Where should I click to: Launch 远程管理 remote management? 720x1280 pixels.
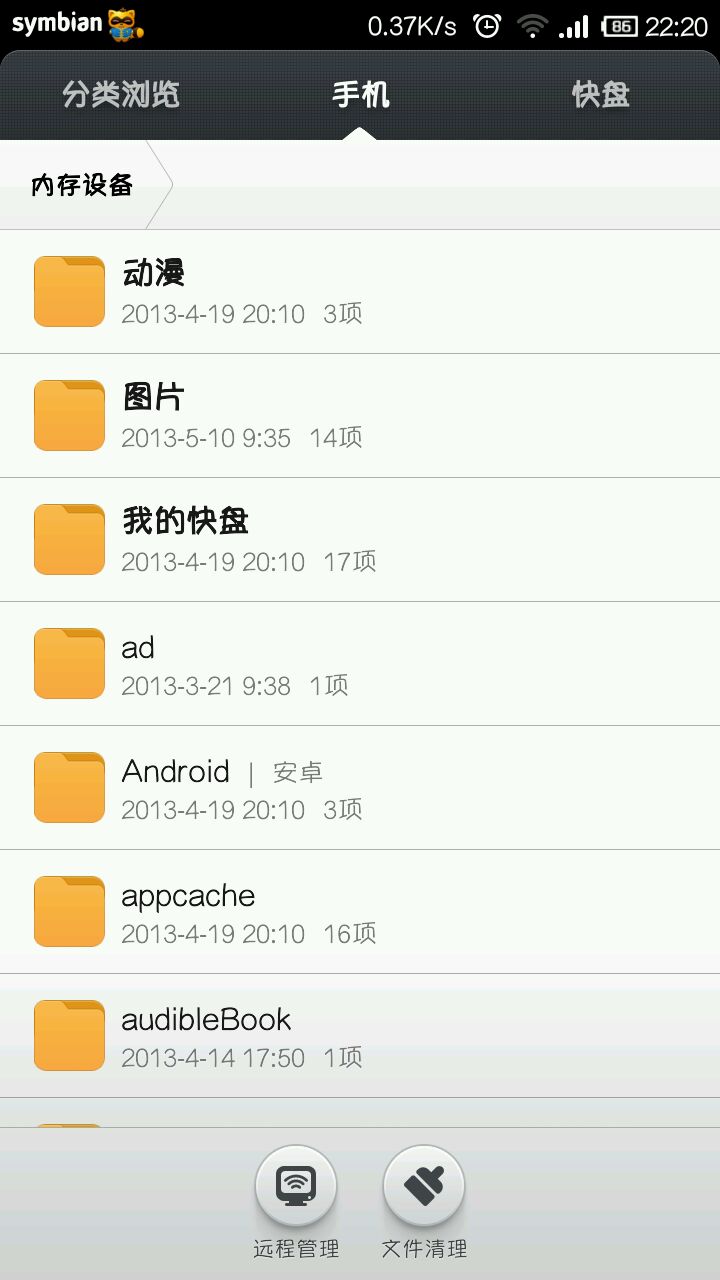point(296,1187)
